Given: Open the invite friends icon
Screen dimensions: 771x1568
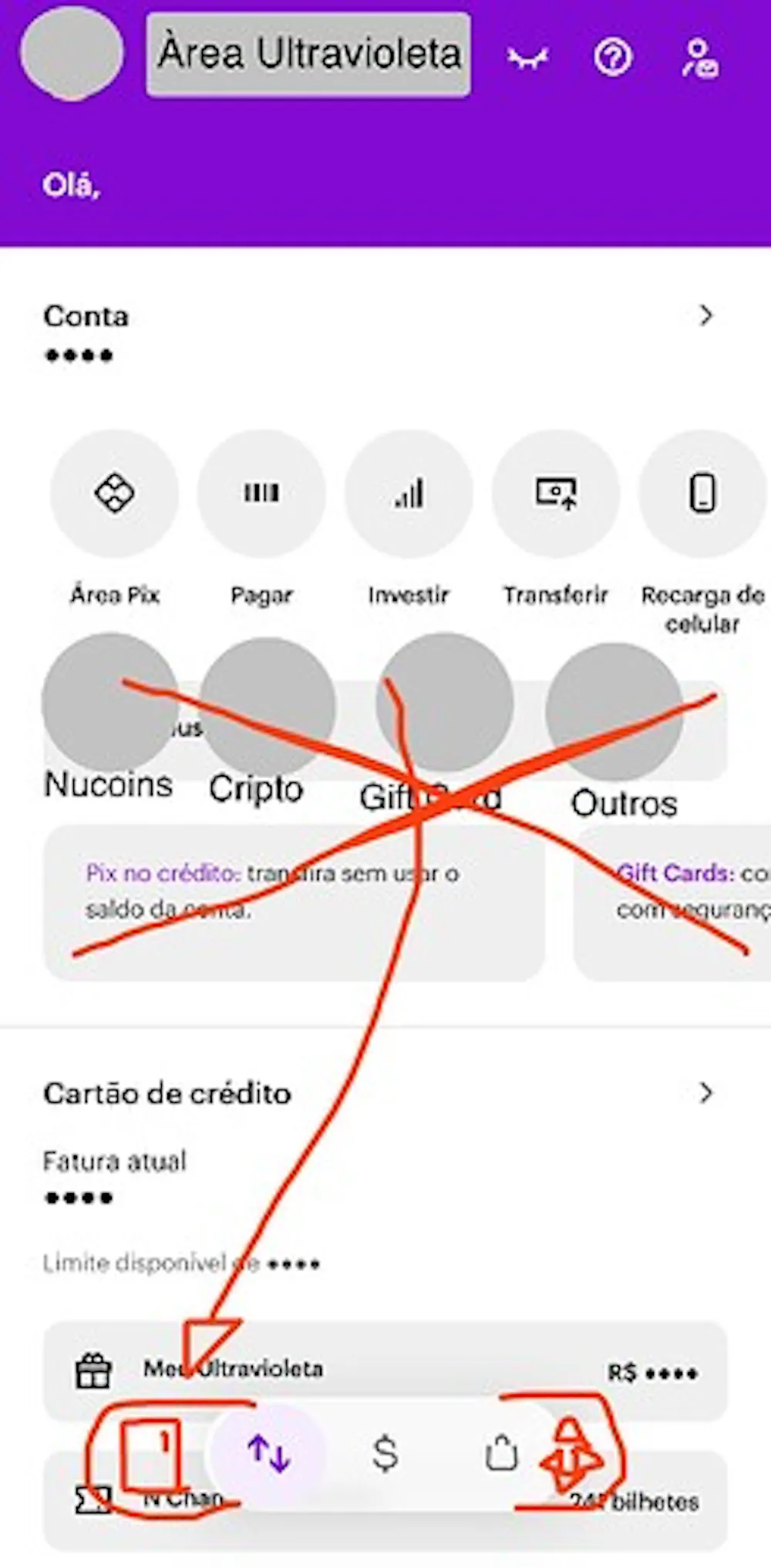Looking at the screenshot, I should (x=700, y=59).
